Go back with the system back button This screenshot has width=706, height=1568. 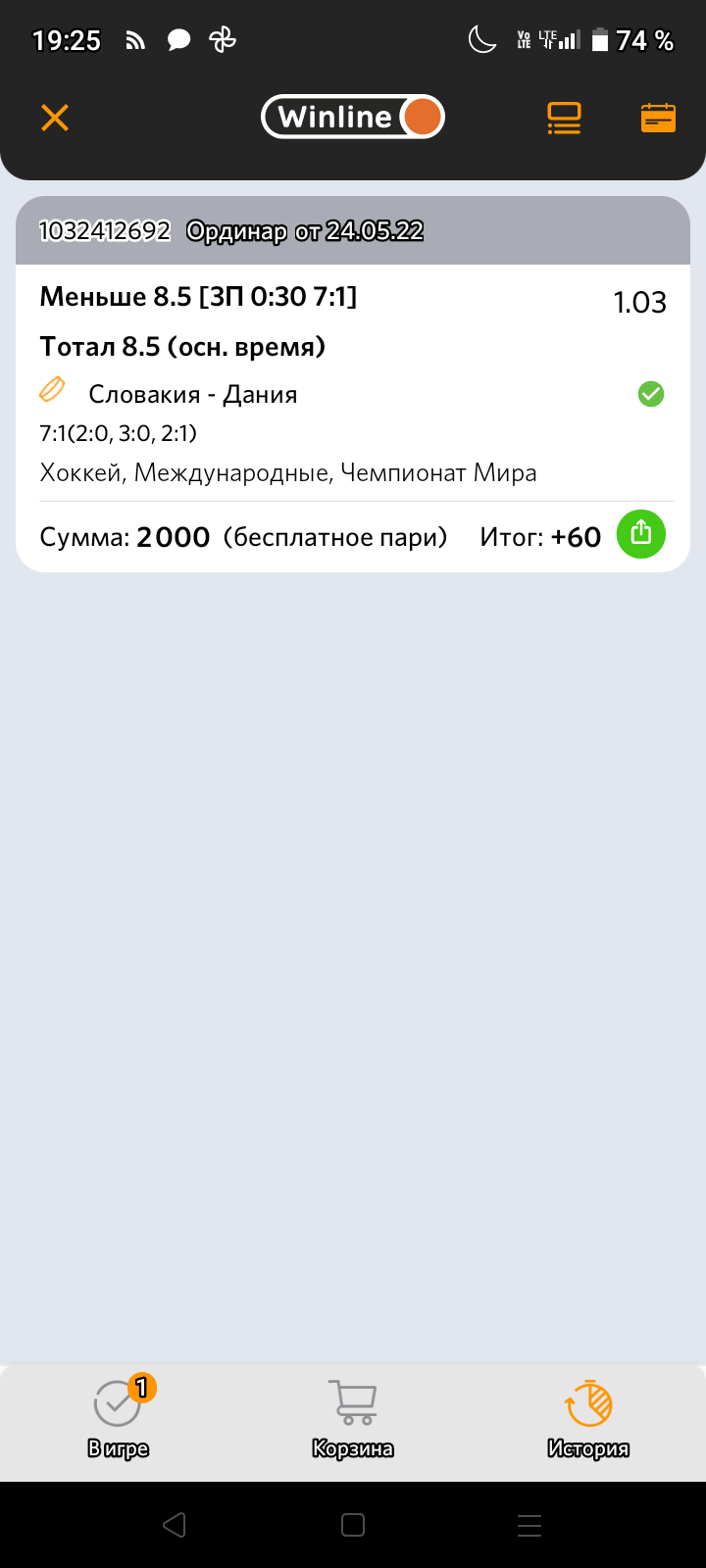175,1525
